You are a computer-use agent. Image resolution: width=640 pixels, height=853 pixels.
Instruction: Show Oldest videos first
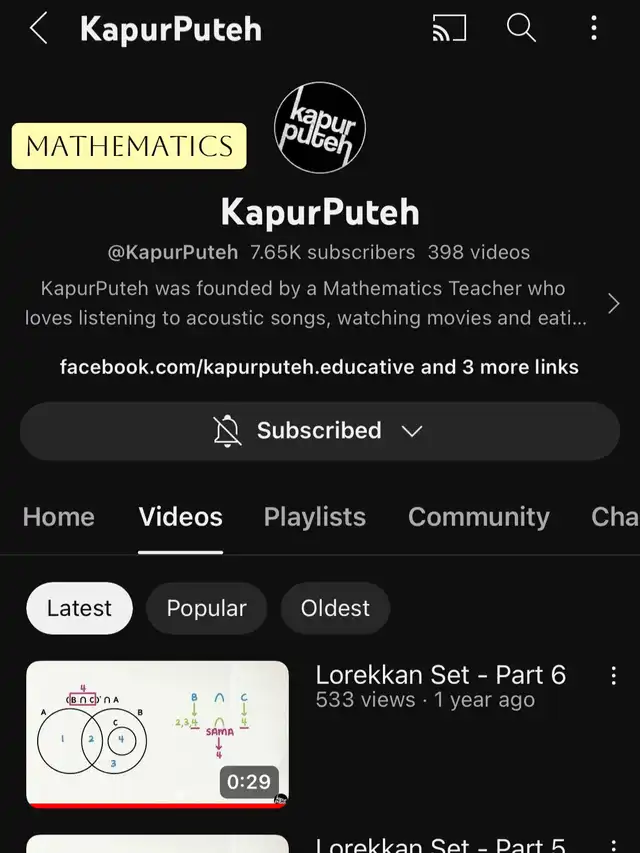coord(335,608)
